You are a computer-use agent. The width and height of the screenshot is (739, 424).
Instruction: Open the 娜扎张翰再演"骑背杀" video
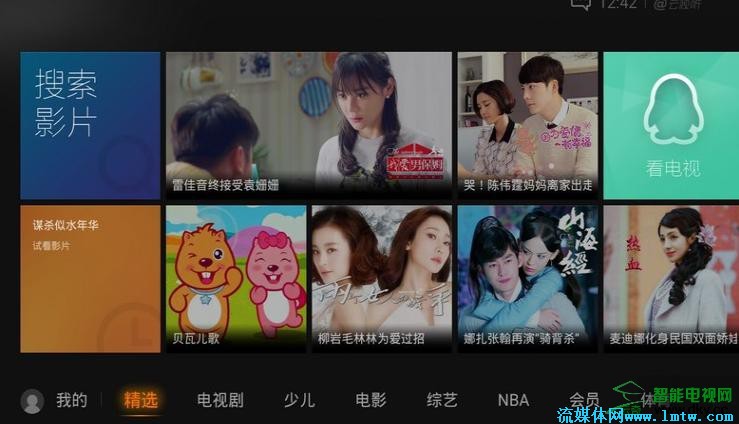(527, 278)
